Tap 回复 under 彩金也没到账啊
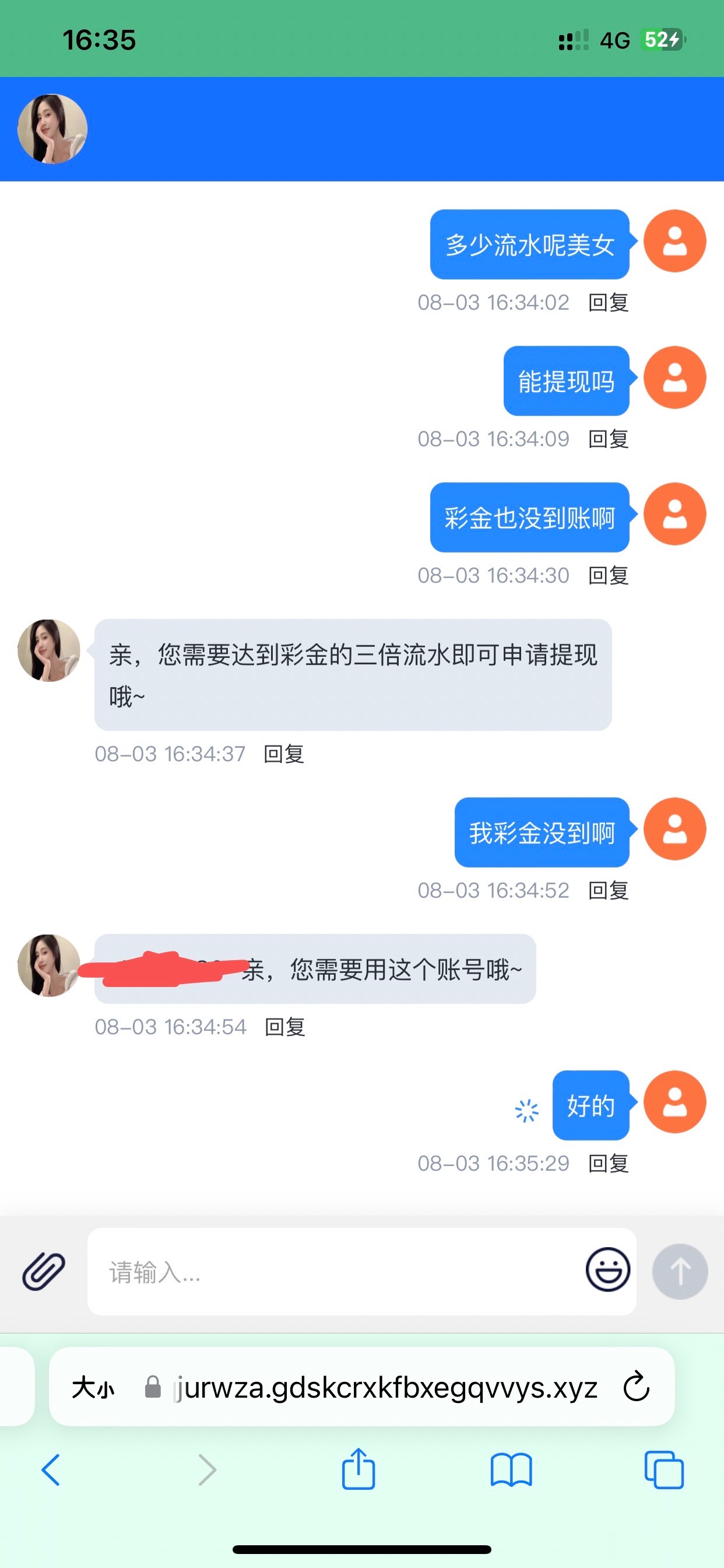The image size is (724, 1568). pos(608,575)
